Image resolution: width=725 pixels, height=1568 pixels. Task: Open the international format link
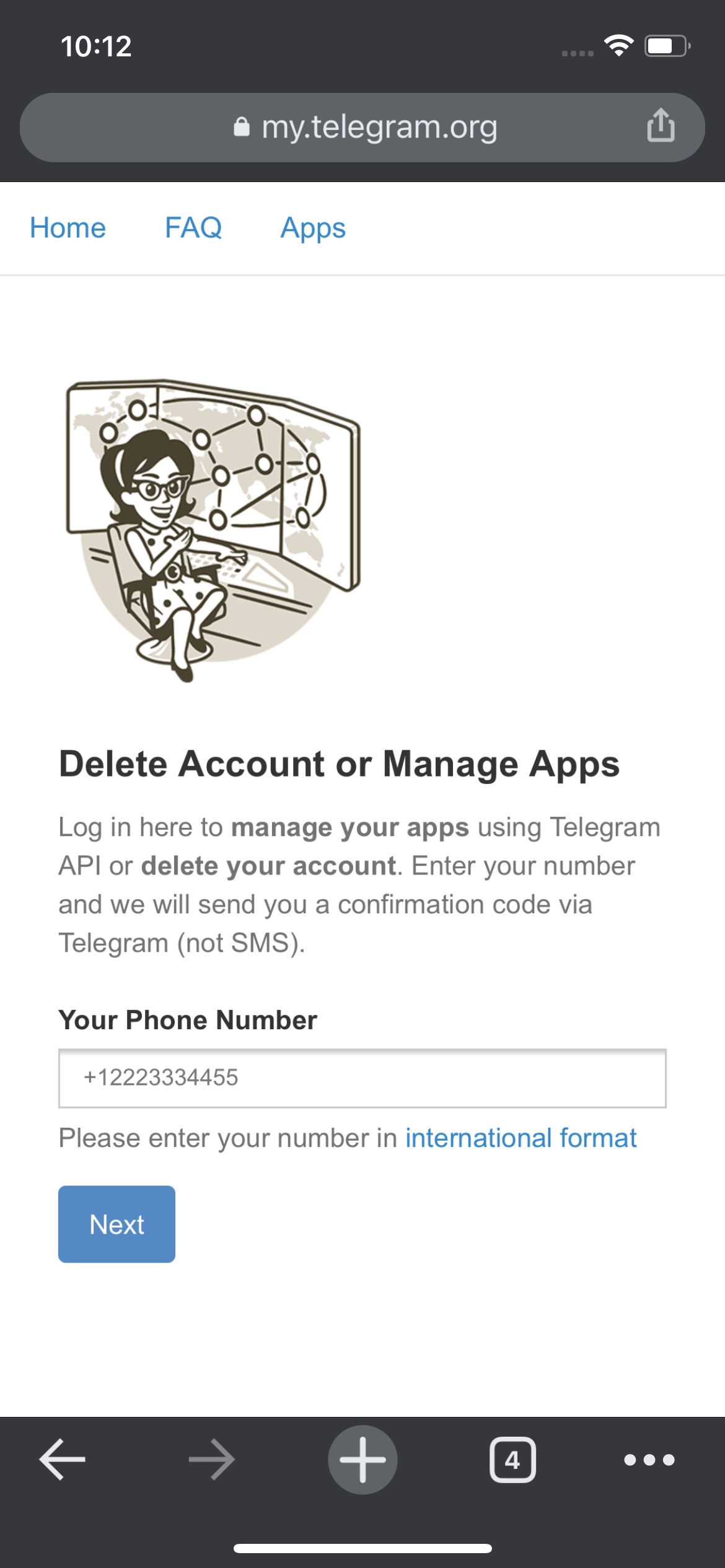pyautogui.click(x=521, y=1138)
